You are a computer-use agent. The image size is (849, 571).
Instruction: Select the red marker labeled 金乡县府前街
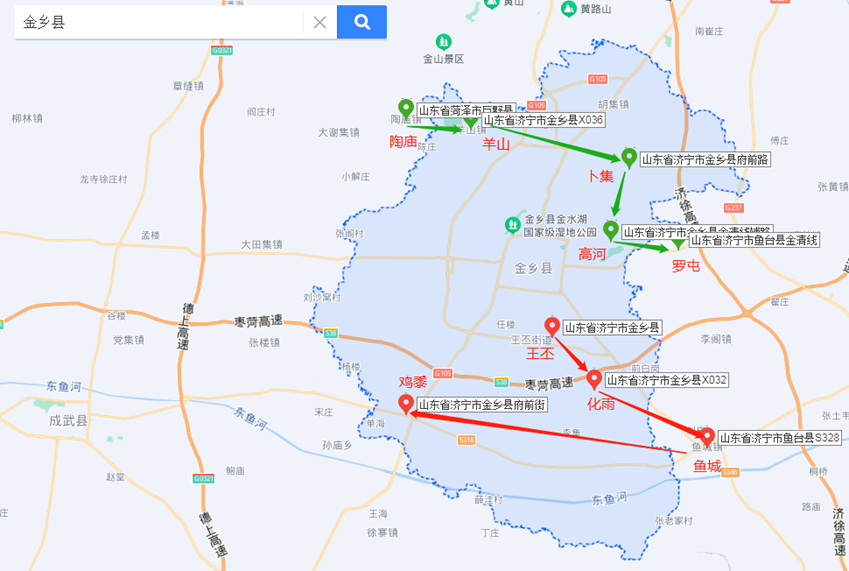click(405, 403)
